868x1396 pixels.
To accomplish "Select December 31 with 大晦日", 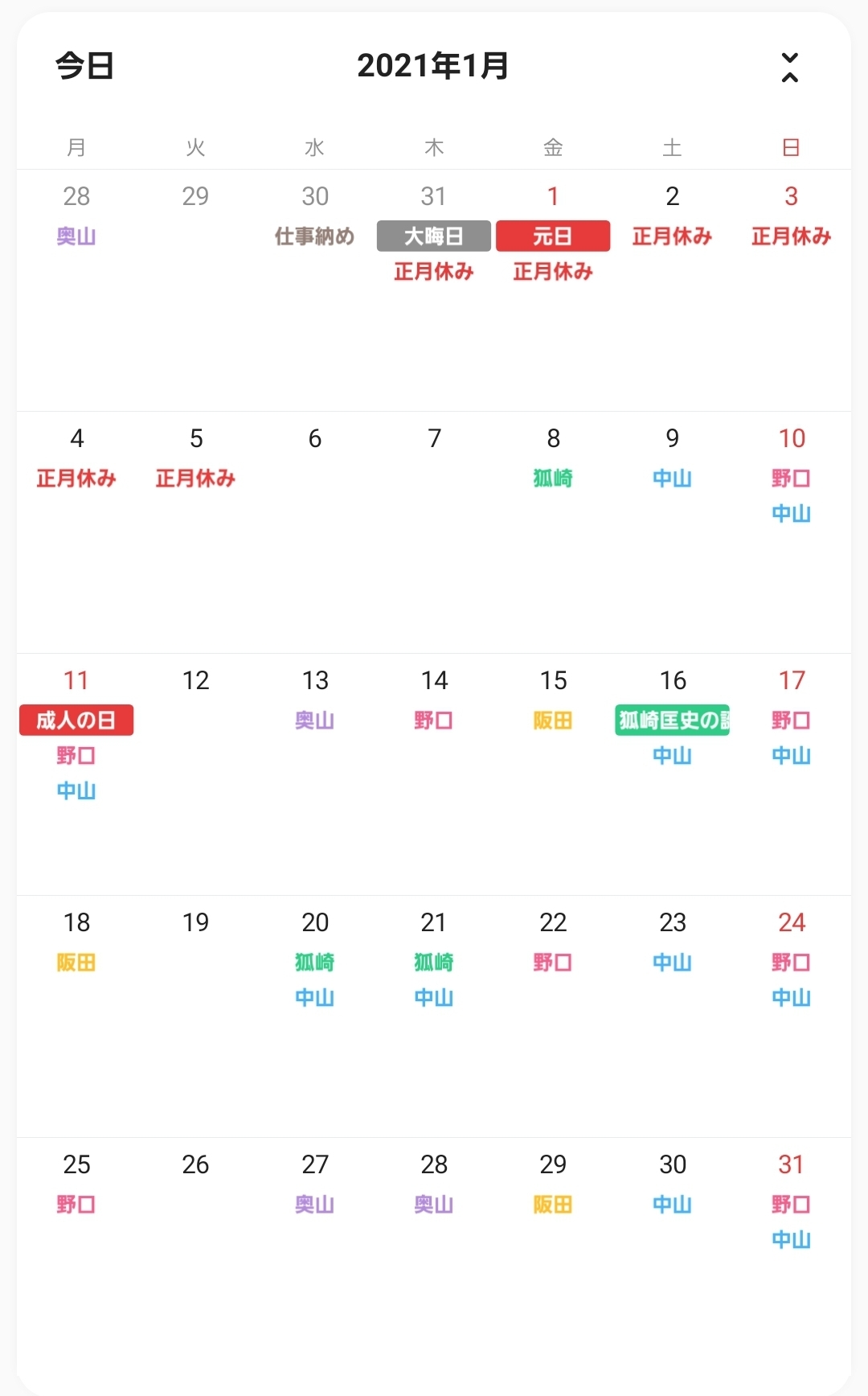I will click(434, 290).
